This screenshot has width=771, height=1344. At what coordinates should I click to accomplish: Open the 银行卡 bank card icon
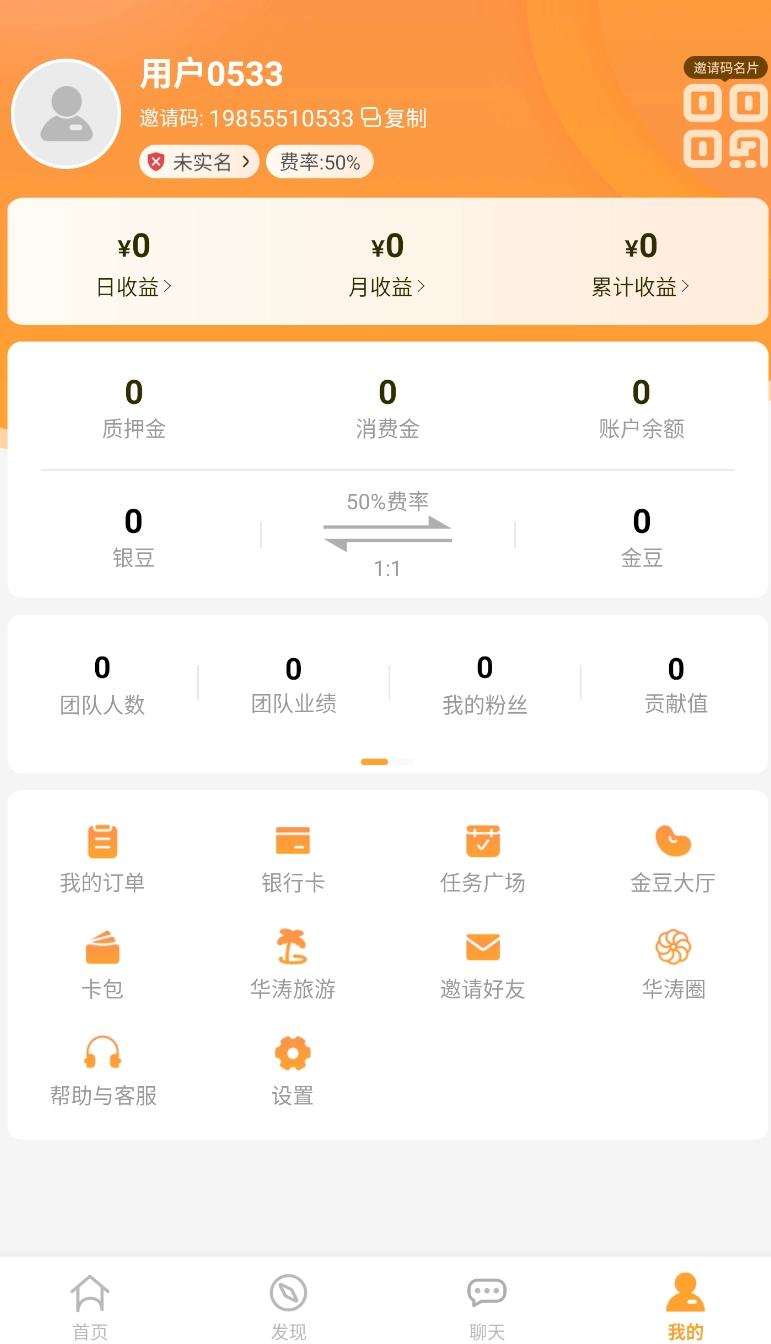[292, 855]
